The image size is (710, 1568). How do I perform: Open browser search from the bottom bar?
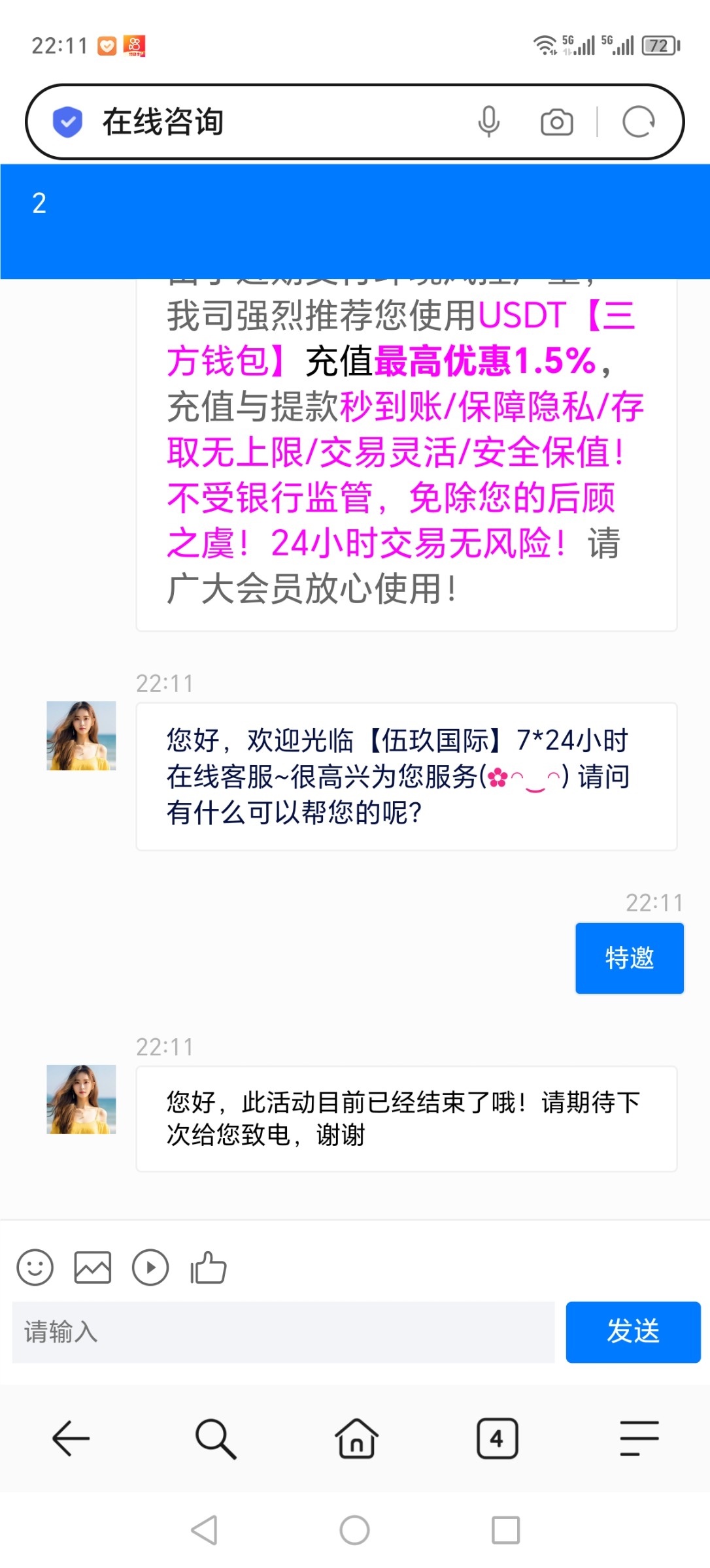[x=215, y=1438]
